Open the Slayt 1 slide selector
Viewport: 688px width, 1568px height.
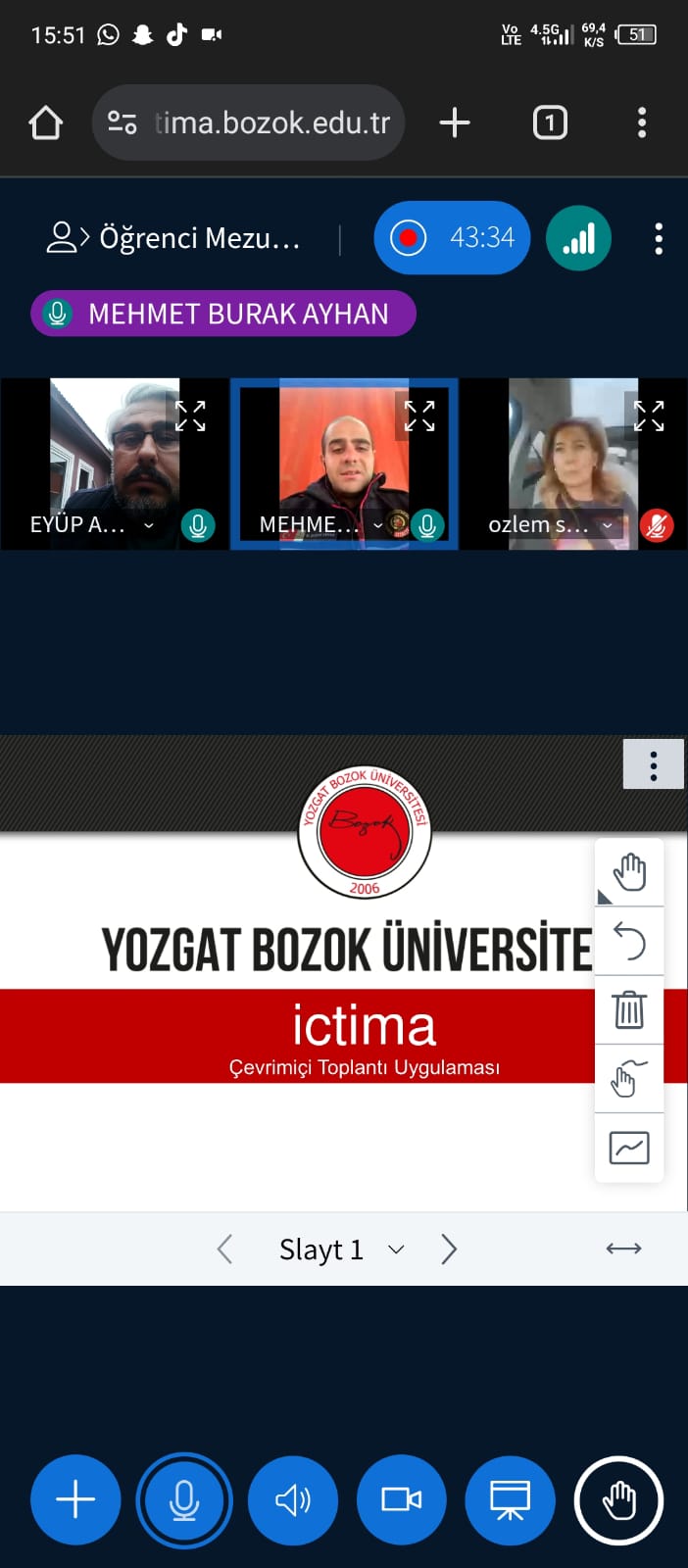click(x=341, y=1249)
